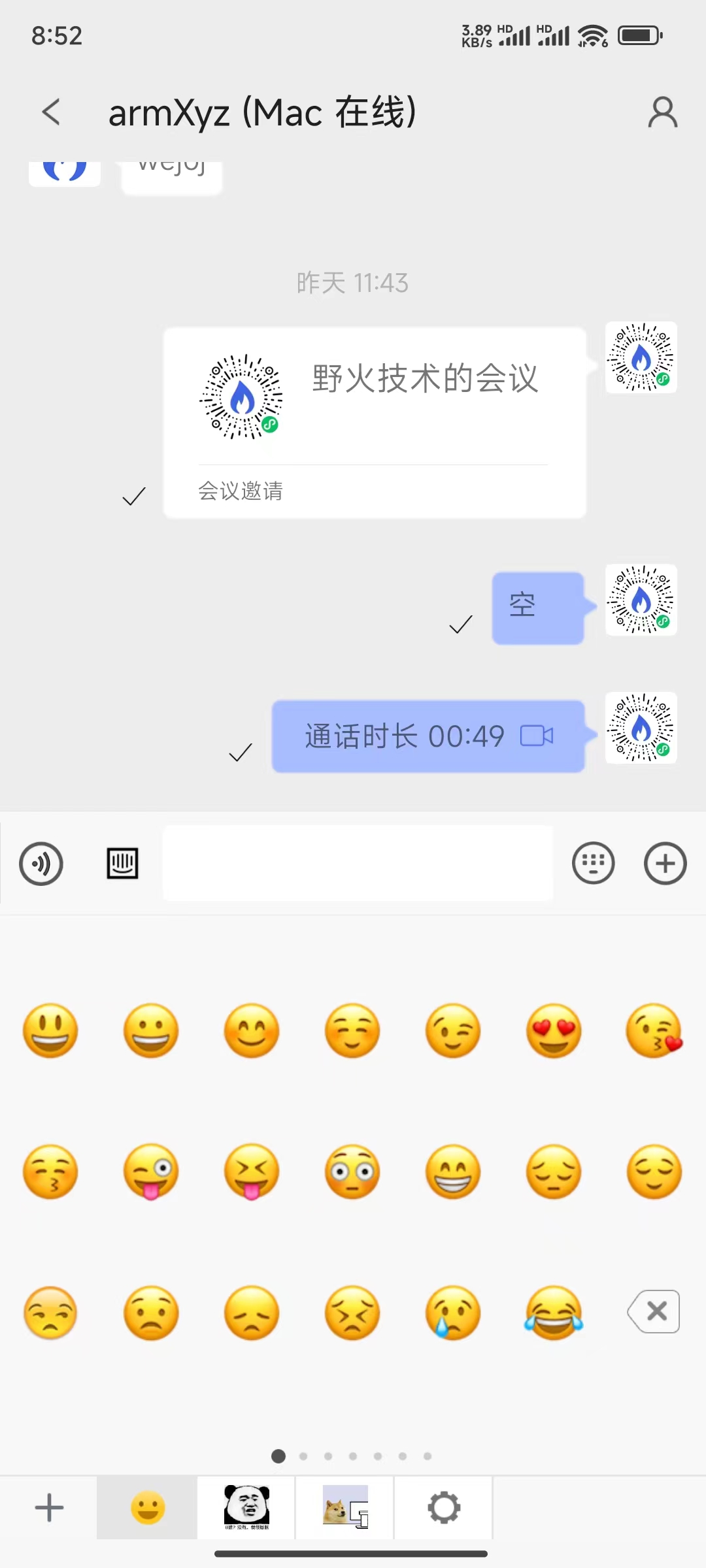Insert the tears of joy emoji
Screen dimensions: 706x1568
coord(553,1313)
